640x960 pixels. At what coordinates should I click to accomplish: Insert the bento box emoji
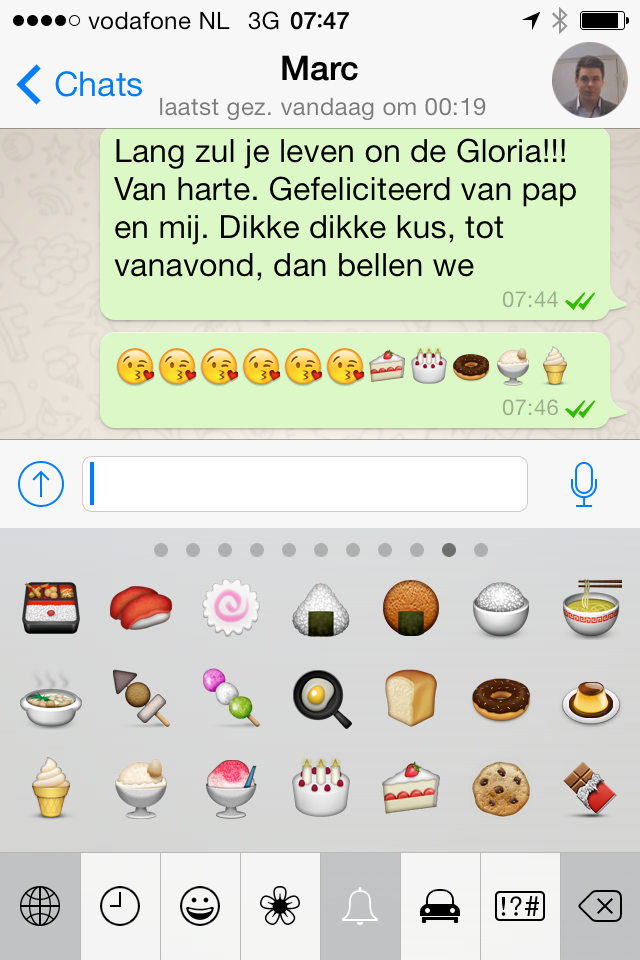51,607
